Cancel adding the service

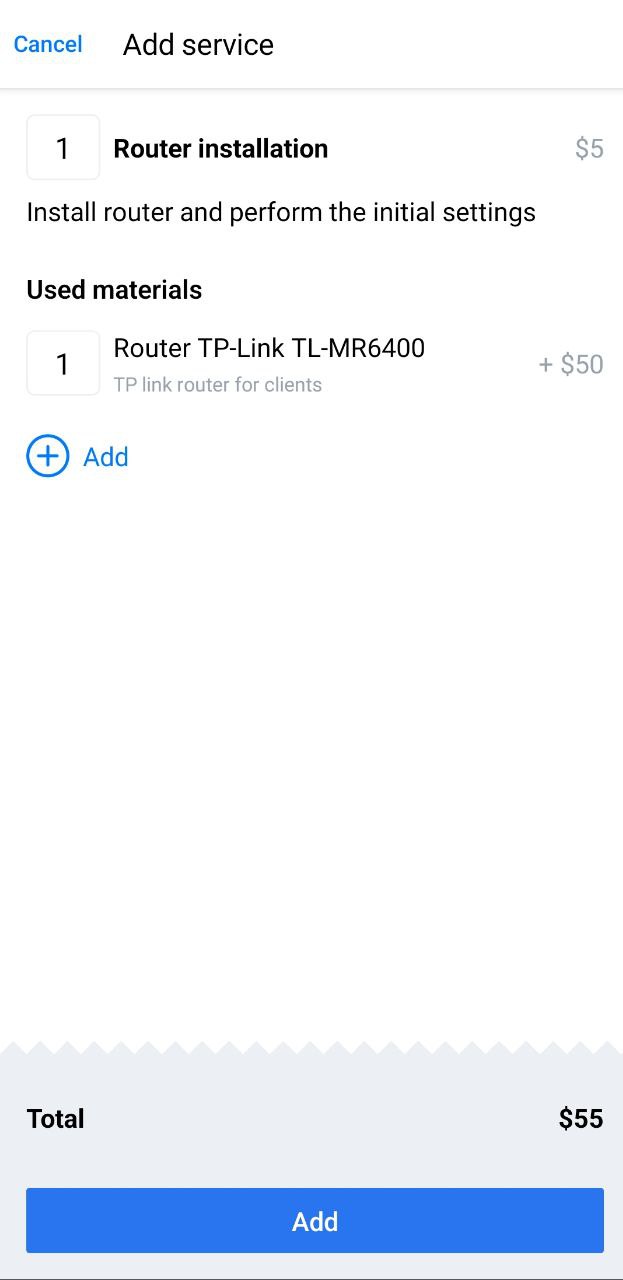48,44
